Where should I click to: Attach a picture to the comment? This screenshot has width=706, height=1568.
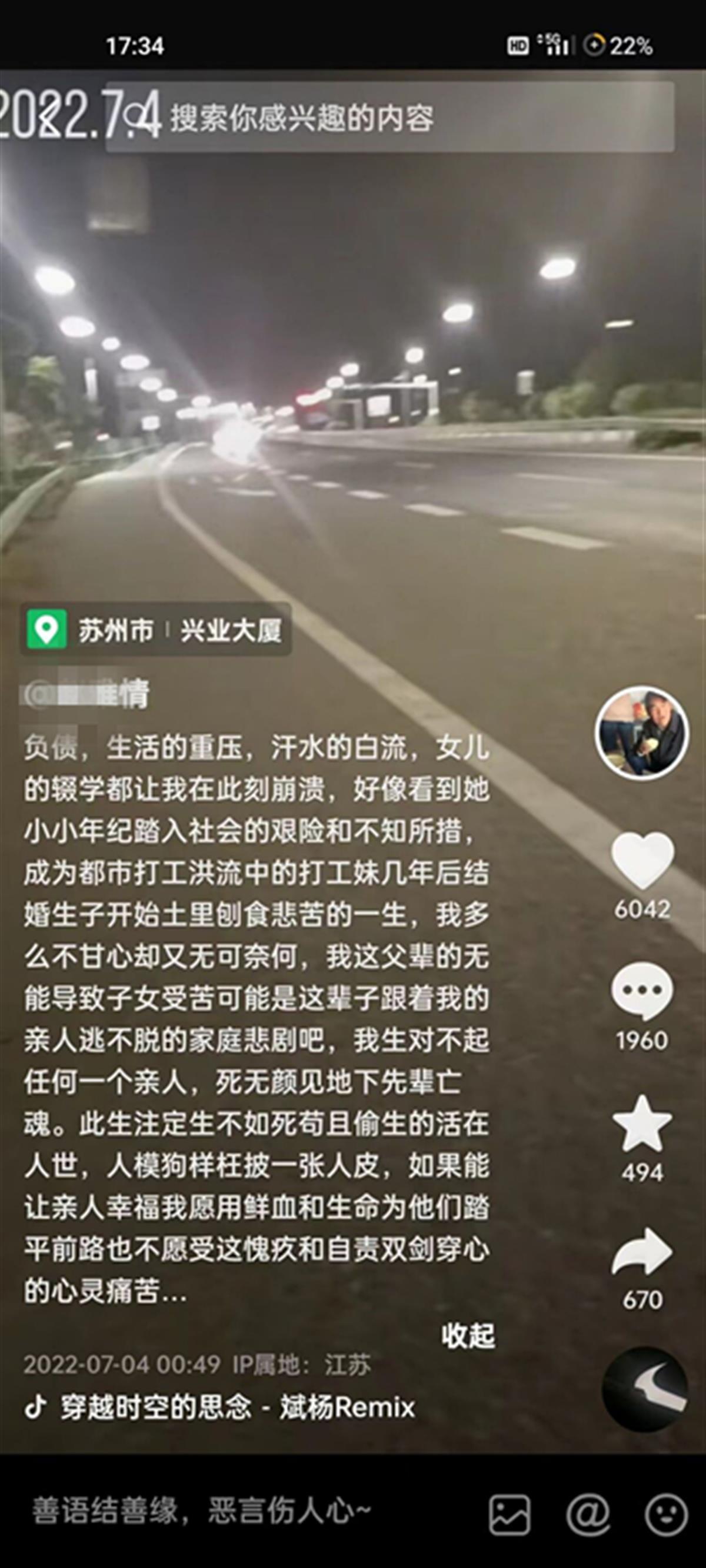tap(509, 1514)
